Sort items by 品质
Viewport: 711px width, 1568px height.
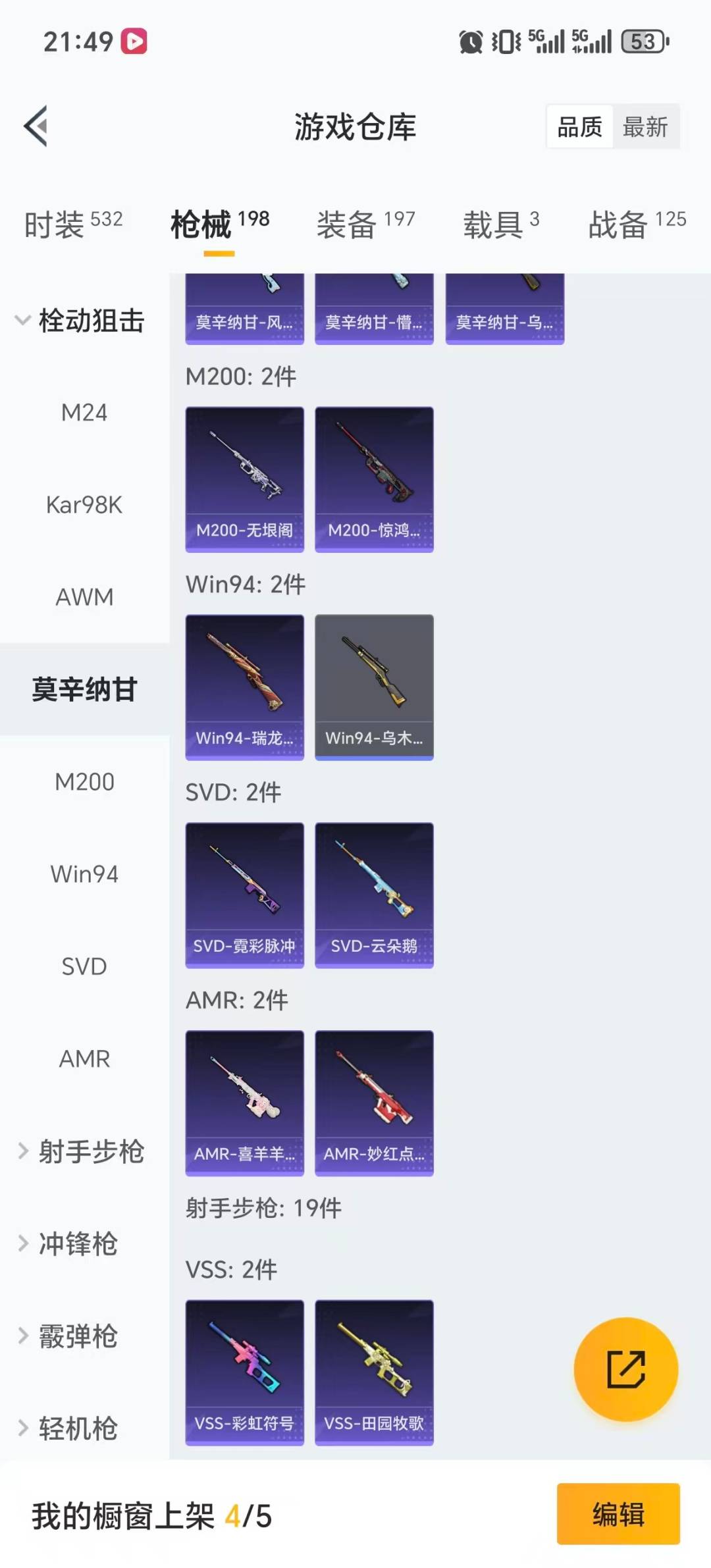click(579, 126)
